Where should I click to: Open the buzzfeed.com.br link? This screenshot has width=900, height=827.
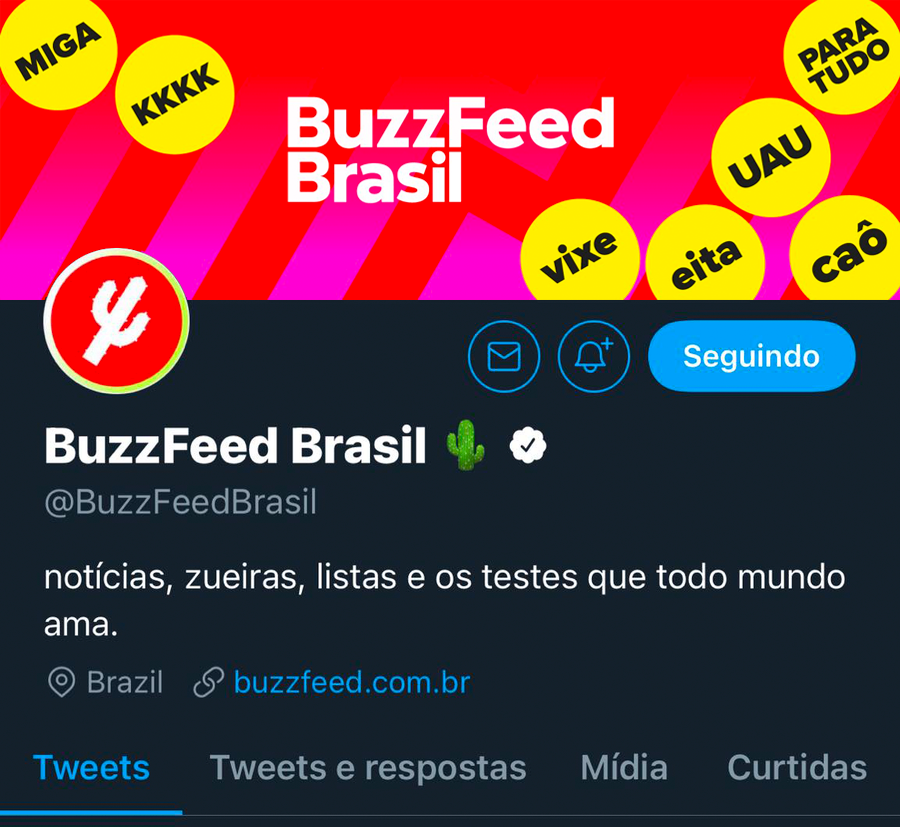(351, 683)
